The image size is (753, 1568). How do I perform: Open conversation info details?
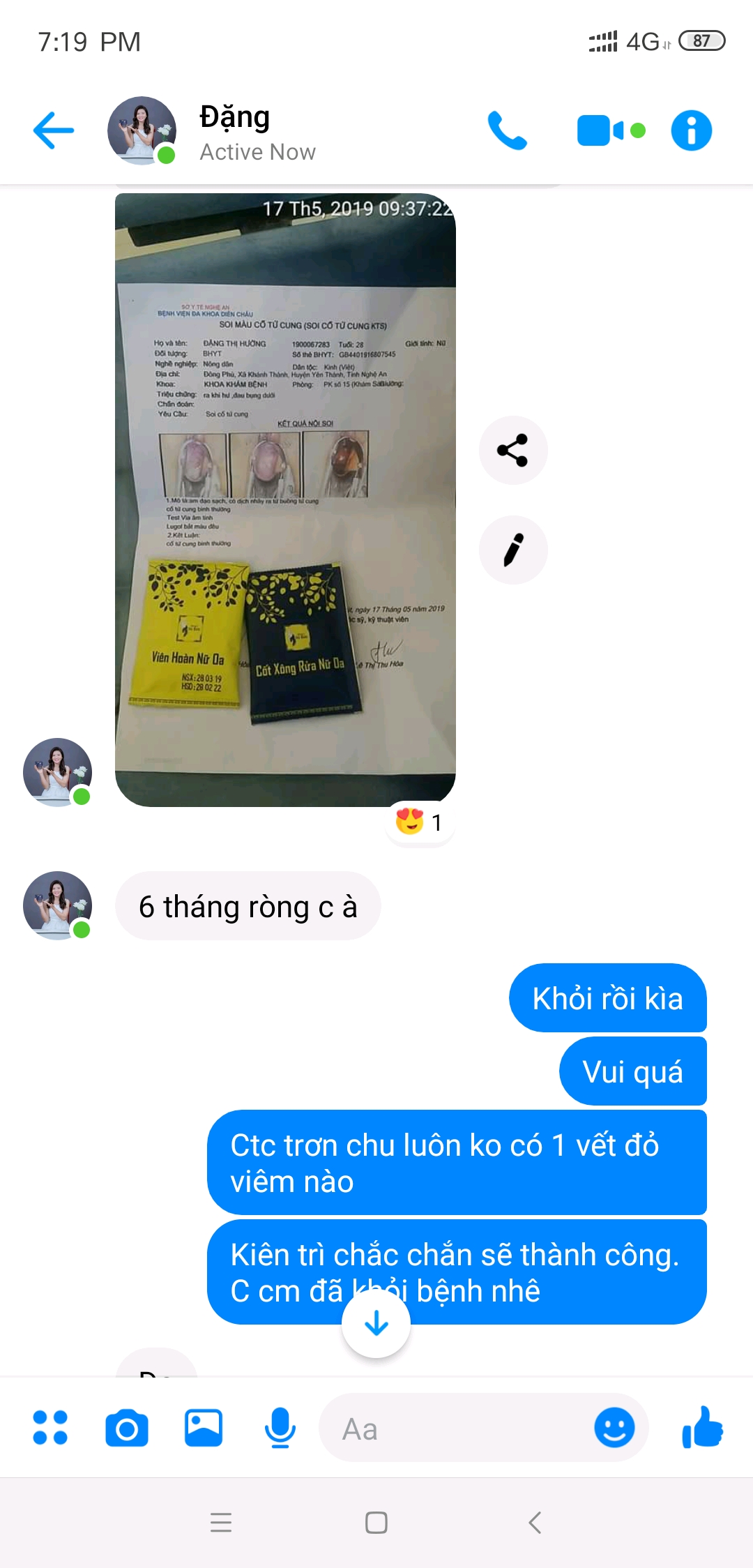click(x=691, y=130)
